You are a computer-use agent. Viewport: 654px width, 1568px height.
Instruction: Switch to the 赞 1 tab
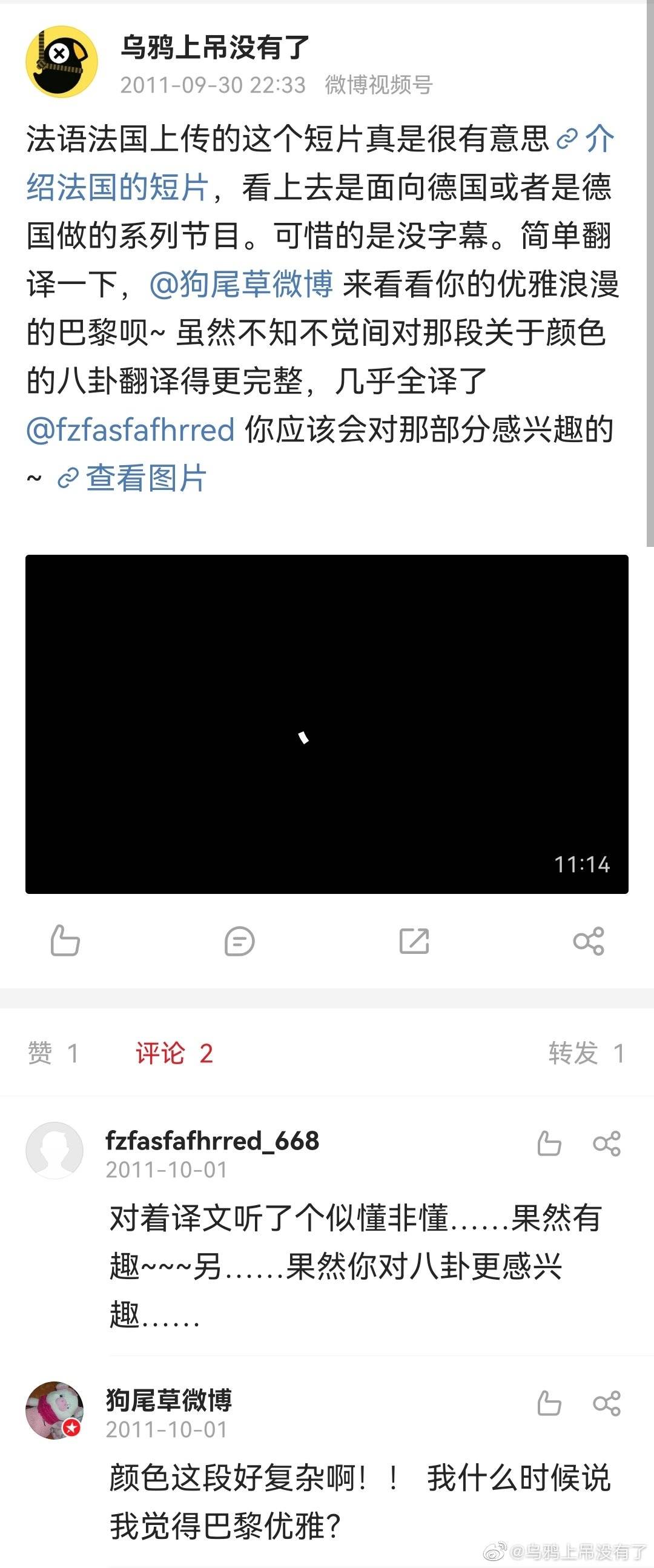pyautogui.click(x=53, y=1053)
